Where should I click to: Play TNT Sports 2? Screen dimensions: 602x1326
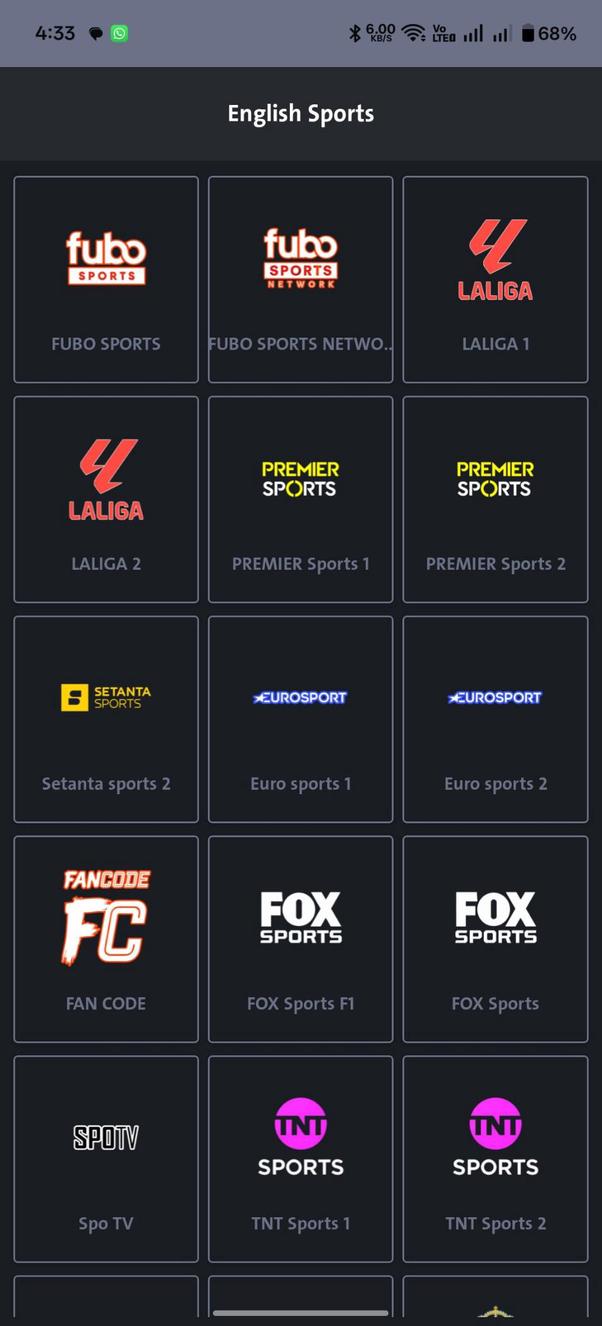coord(495,1159)
